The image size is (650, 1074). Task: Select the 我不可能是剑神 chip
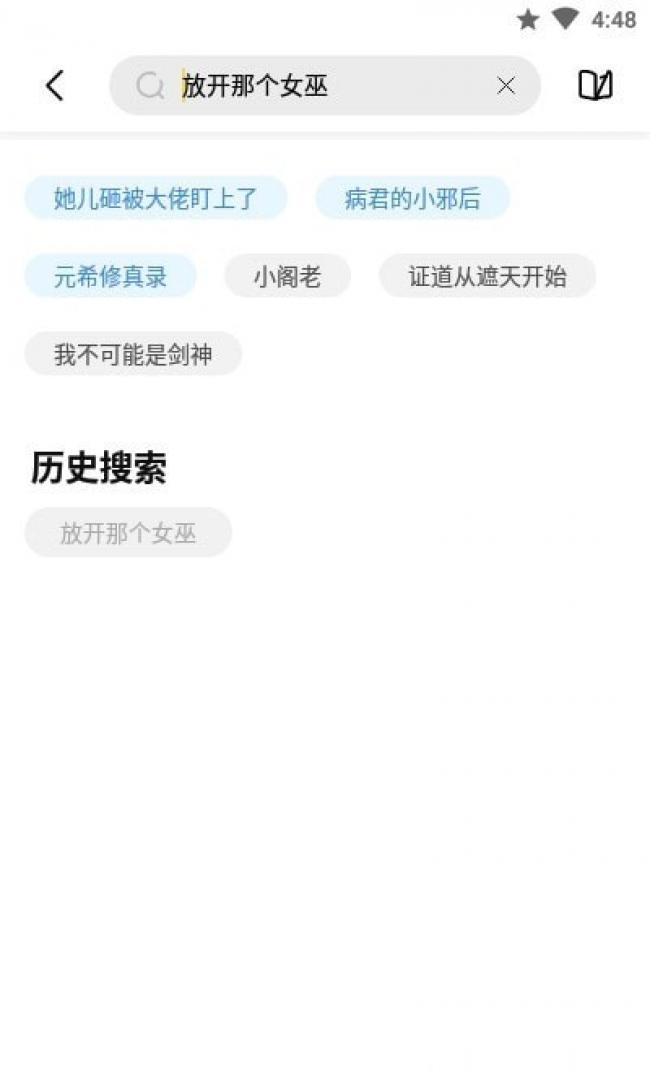[x=133, y=354]
